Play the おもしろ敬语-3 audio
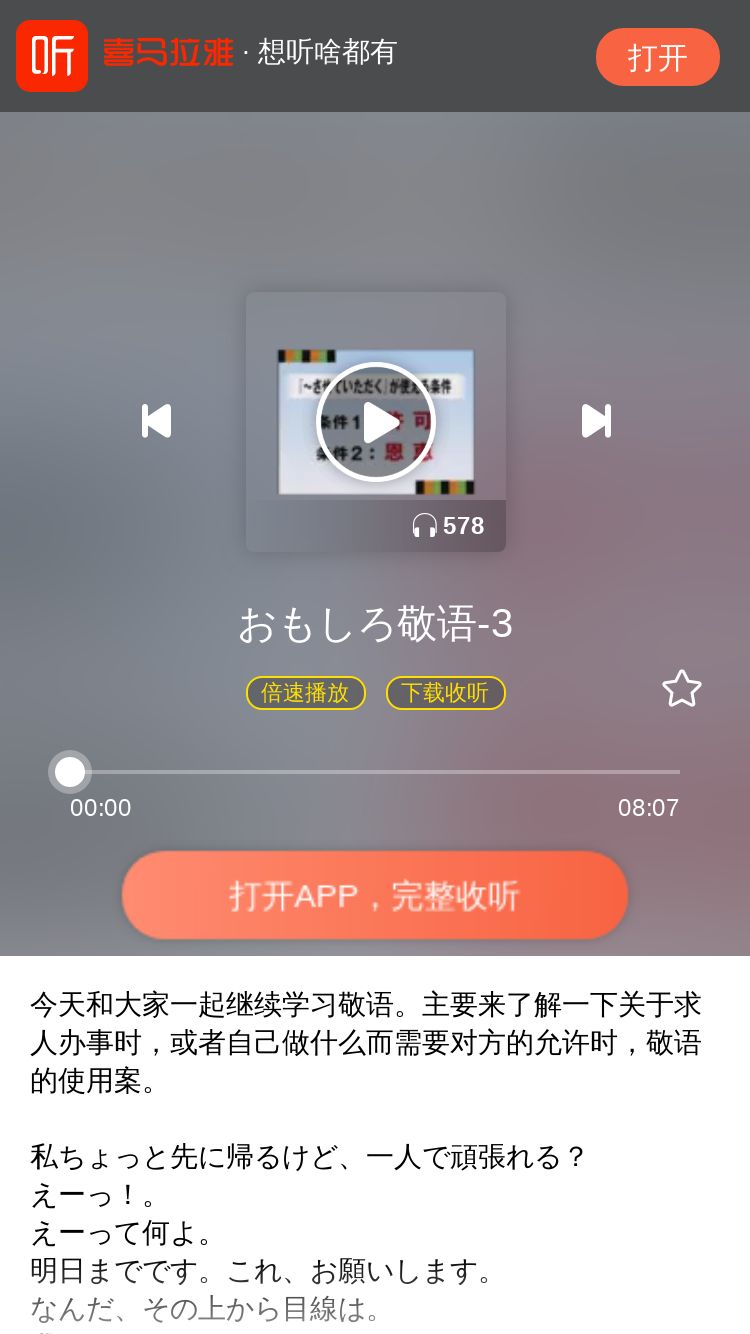This screenshot has width=750, height=1334. 375,422
